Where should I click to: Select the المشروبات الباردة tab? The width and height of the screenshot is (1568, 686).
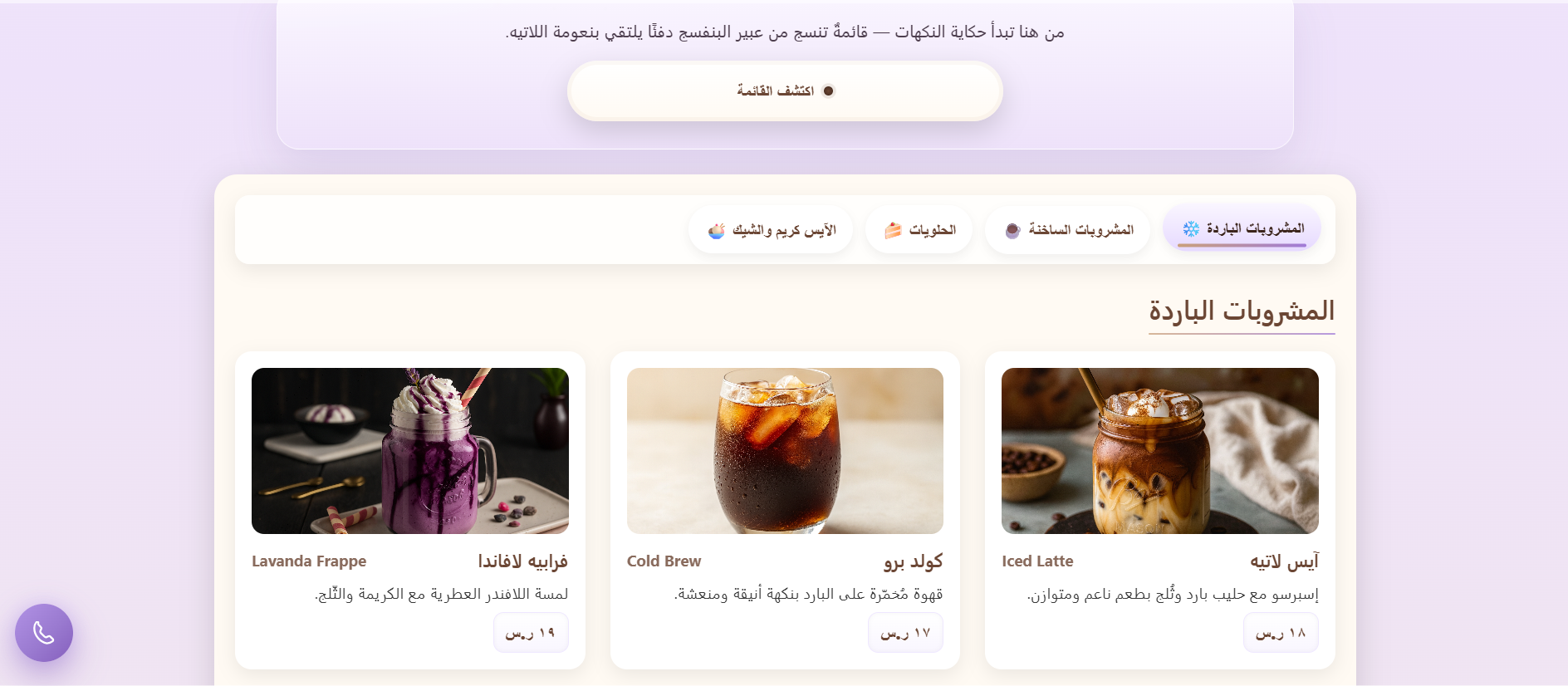[1242, 228]
